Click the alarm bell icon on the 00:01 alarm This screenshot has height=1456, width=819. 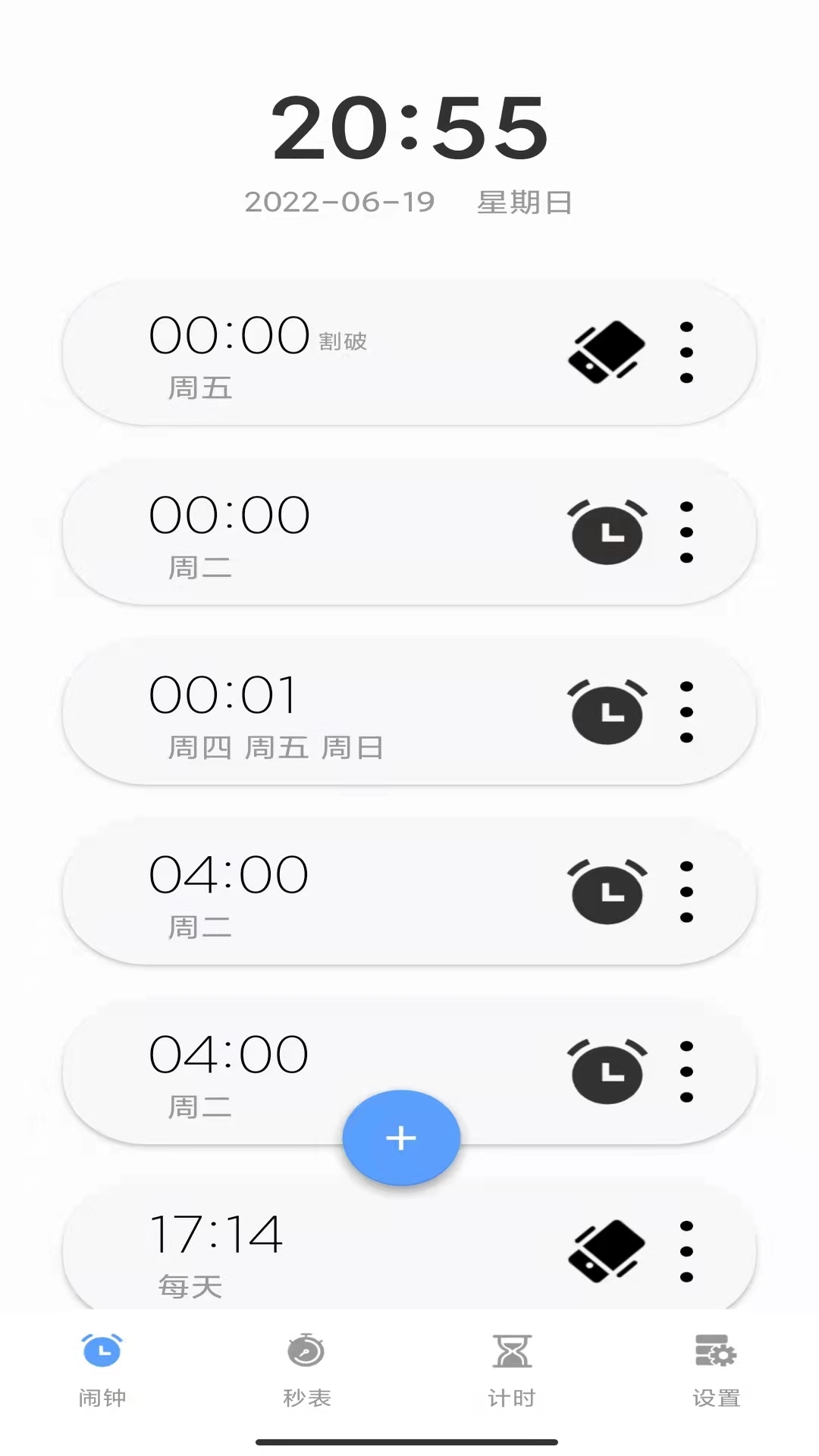click(607, 713)
